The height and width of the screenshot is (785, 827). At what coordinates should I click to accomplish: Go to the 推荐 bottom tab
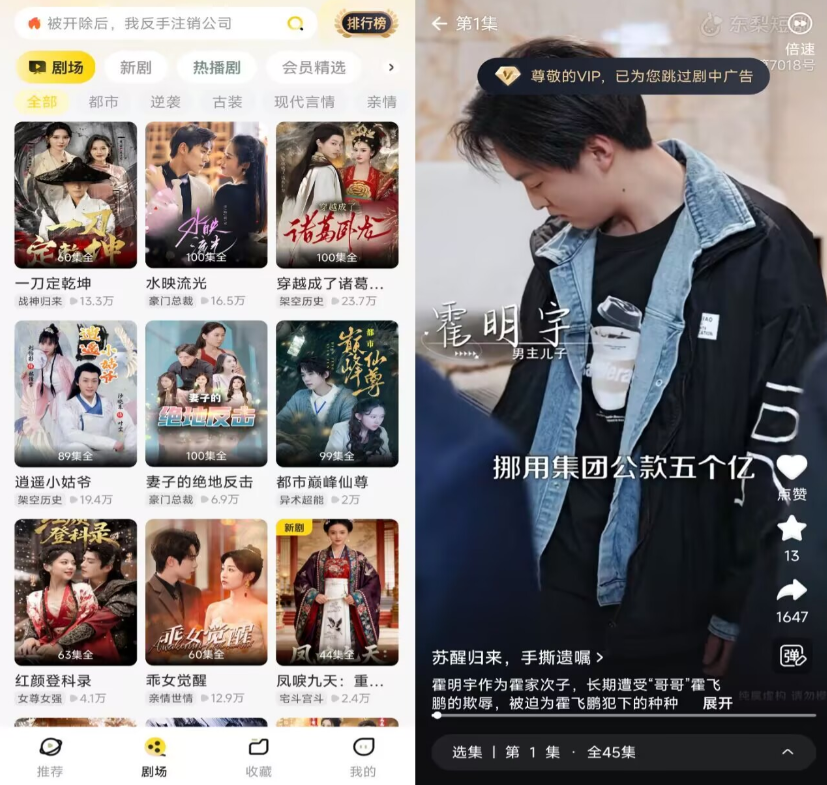(x=50, y=757)
